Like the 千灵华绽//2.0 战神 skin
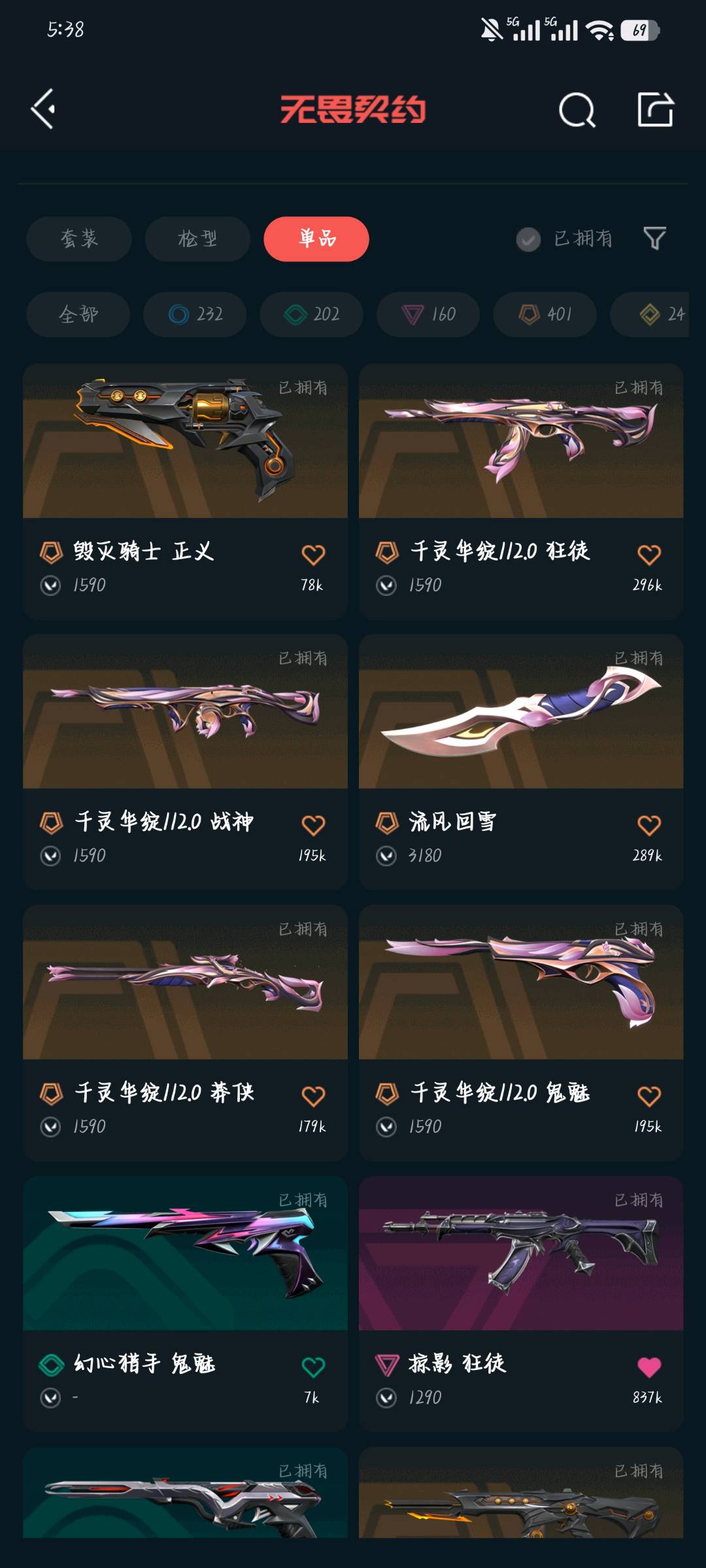This screenshot has width=706, height=1568. [313, 825]
